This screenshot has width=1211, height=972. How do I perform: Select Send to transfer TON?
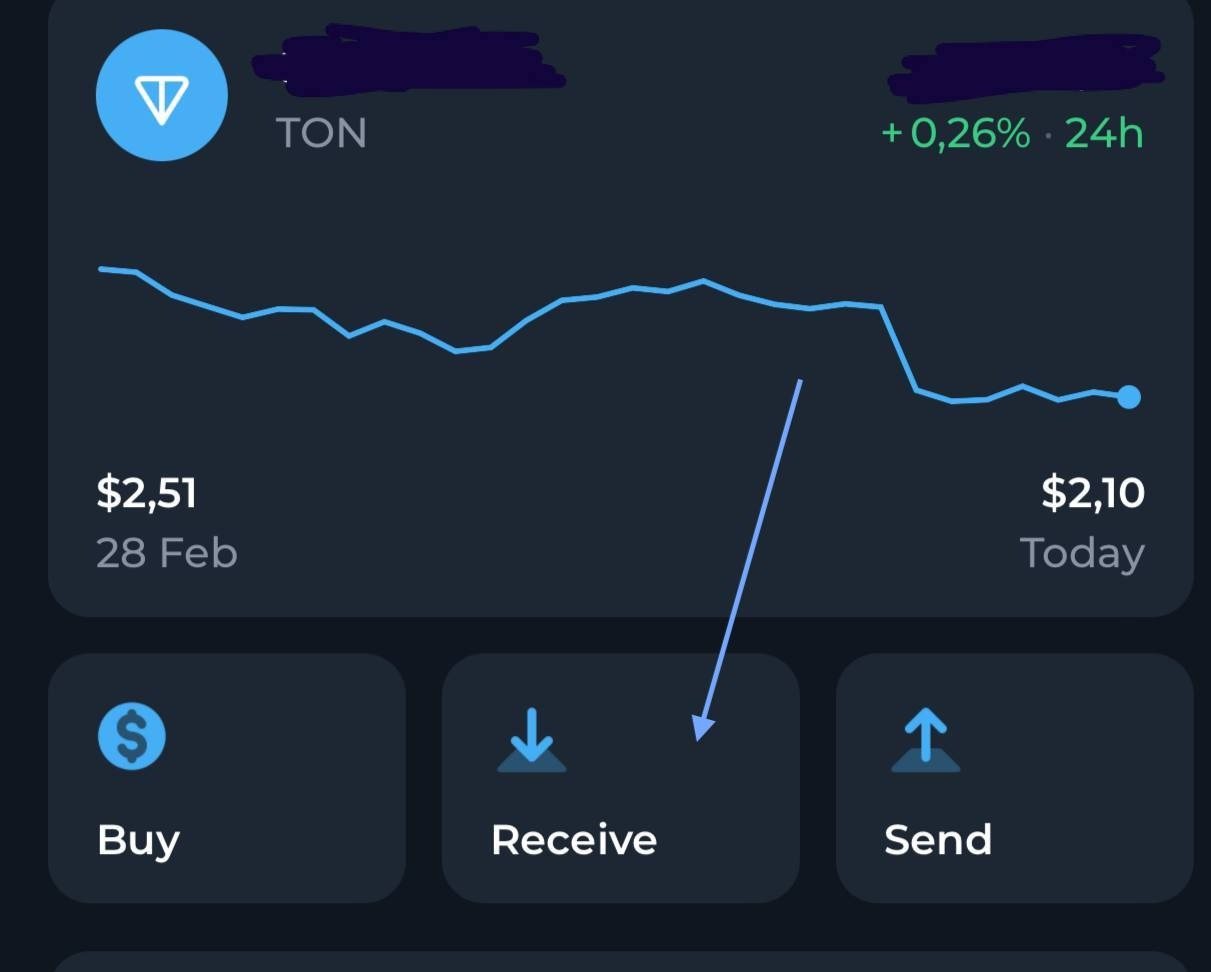1014,778
